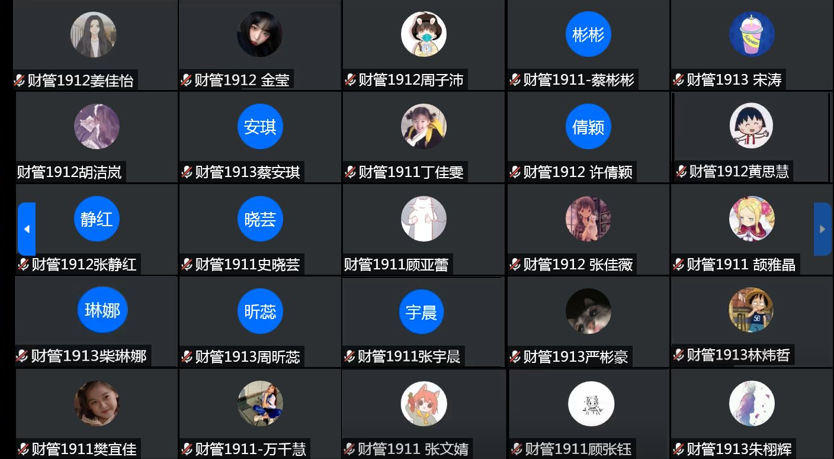Select the tile of 财管1911-蔡彬彬
Image resolution: width=834 pixels, height=459 pixels.
click(587, 44)
